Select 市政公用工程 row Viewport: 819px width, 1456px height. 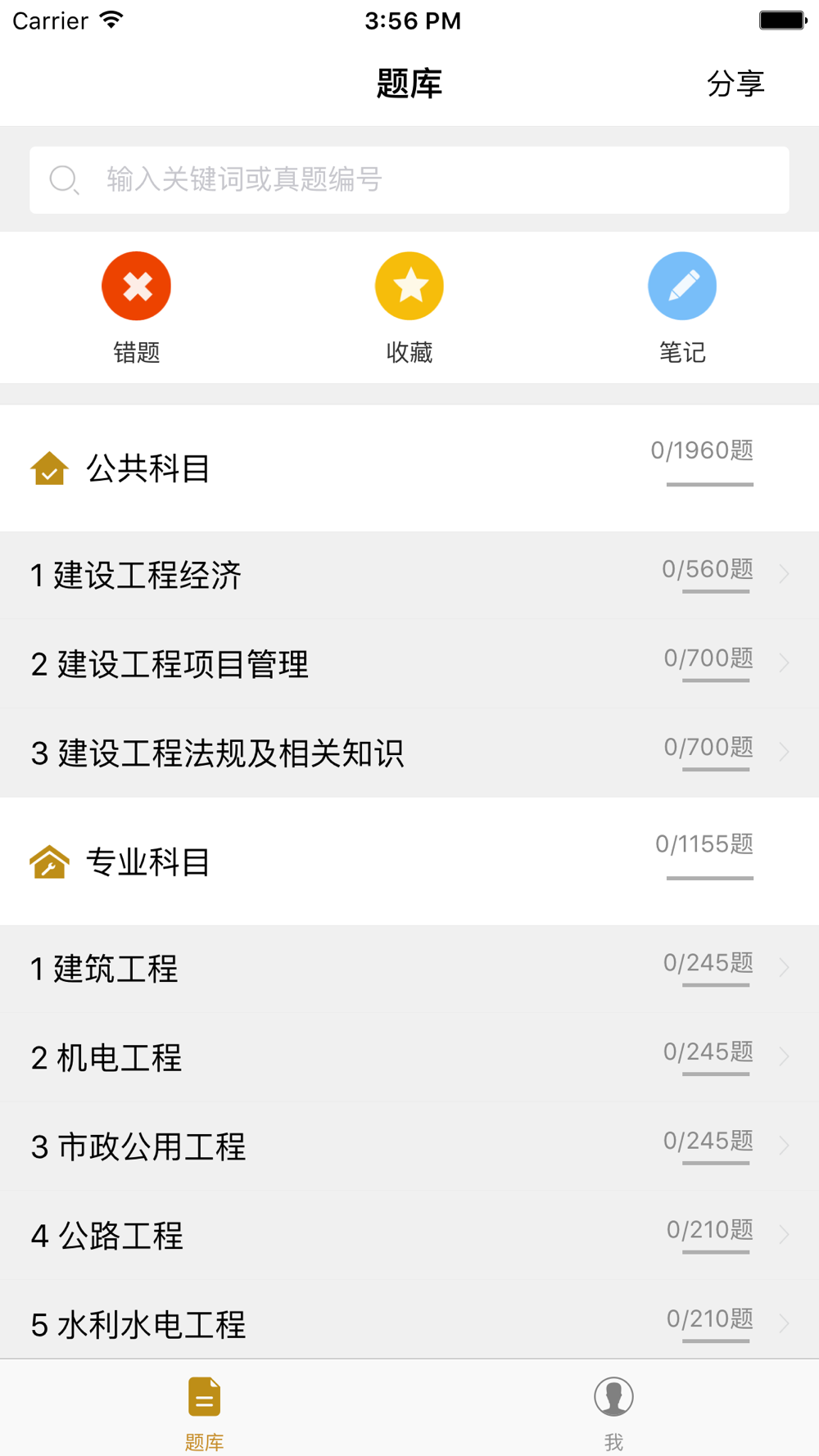409,1146
